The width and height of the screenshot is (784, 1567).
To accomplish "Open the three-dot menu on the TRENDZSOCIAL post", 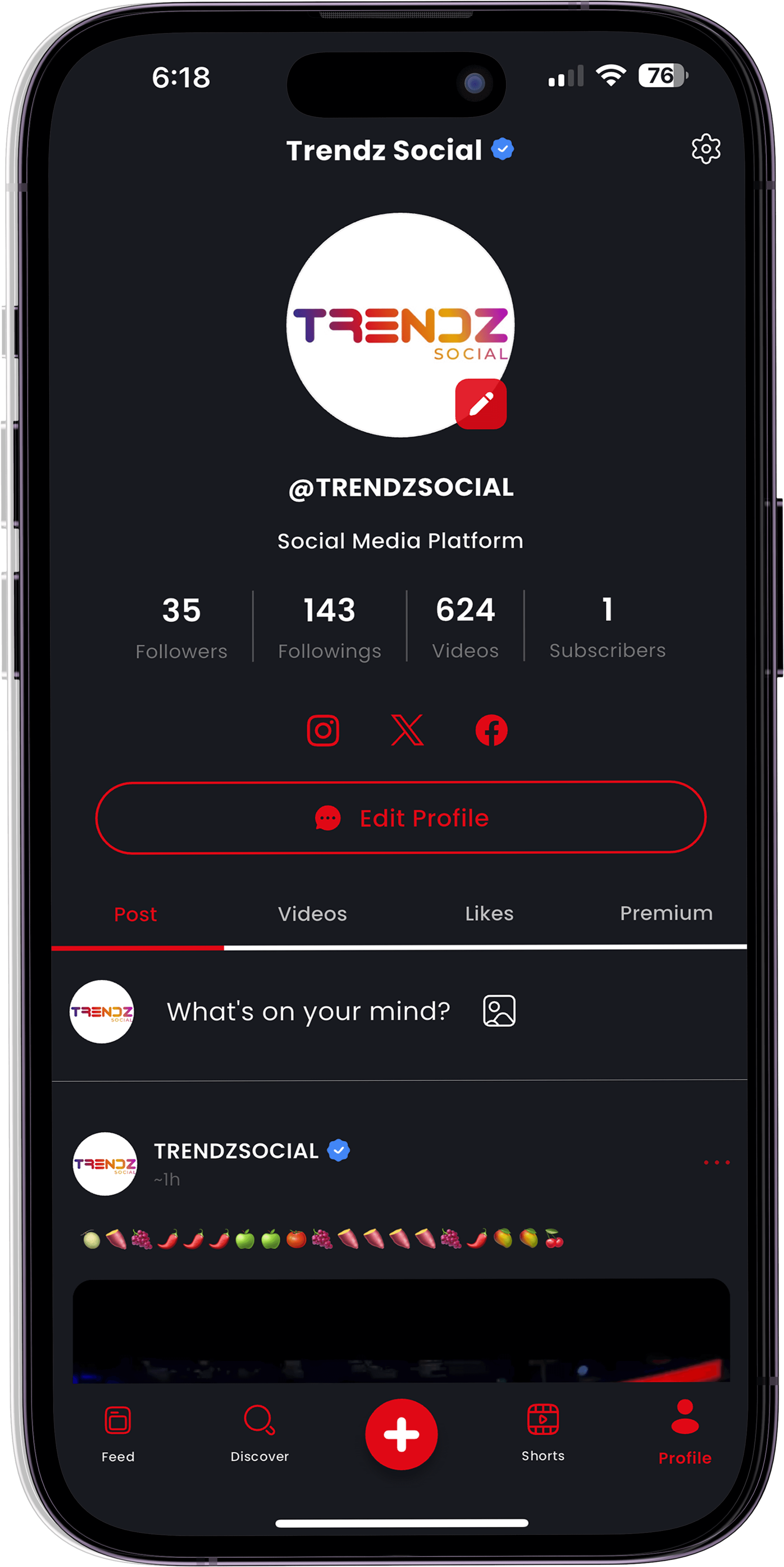I will [x=716, y=1162].
